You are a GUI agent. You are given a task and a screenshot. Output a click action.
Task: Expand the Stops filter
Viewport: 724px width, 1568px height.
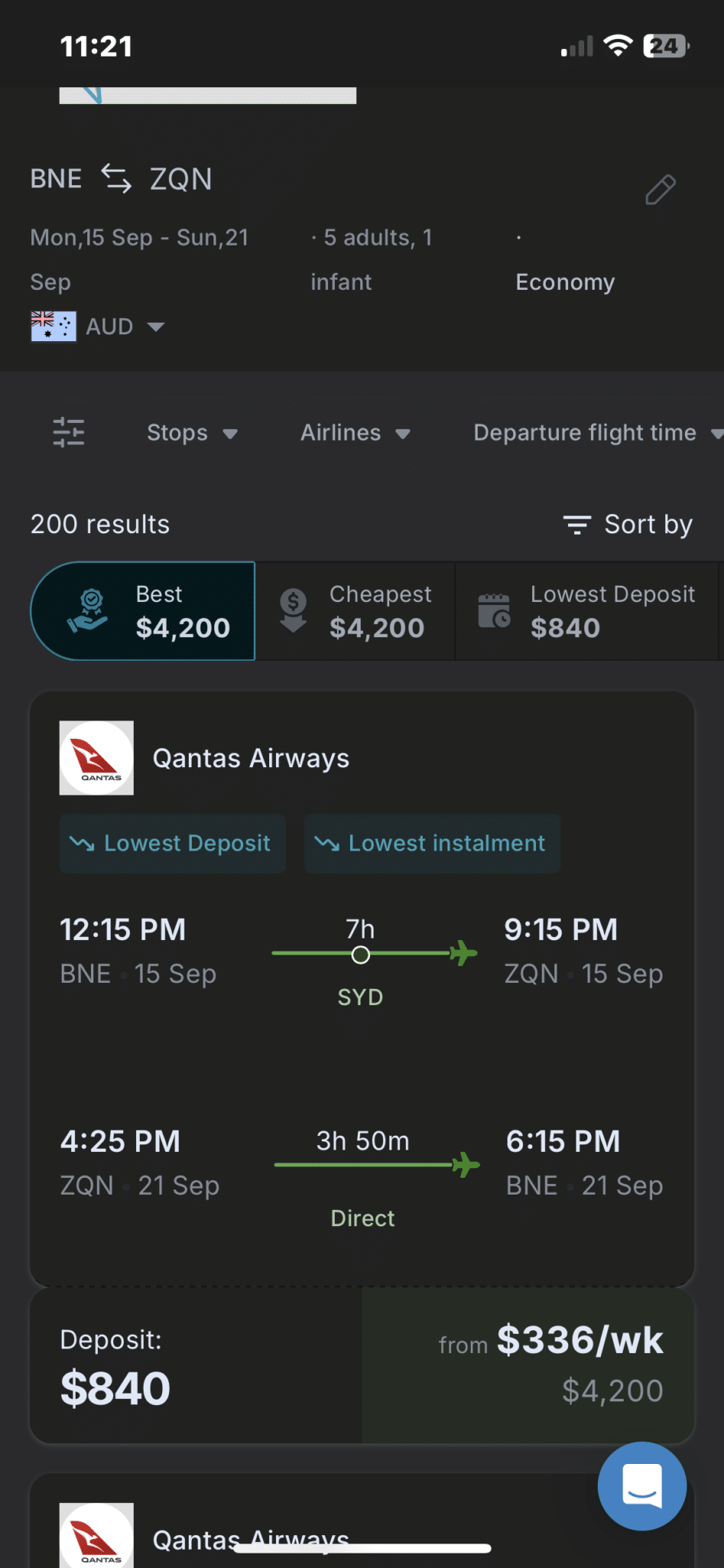(x=192, y=433)
